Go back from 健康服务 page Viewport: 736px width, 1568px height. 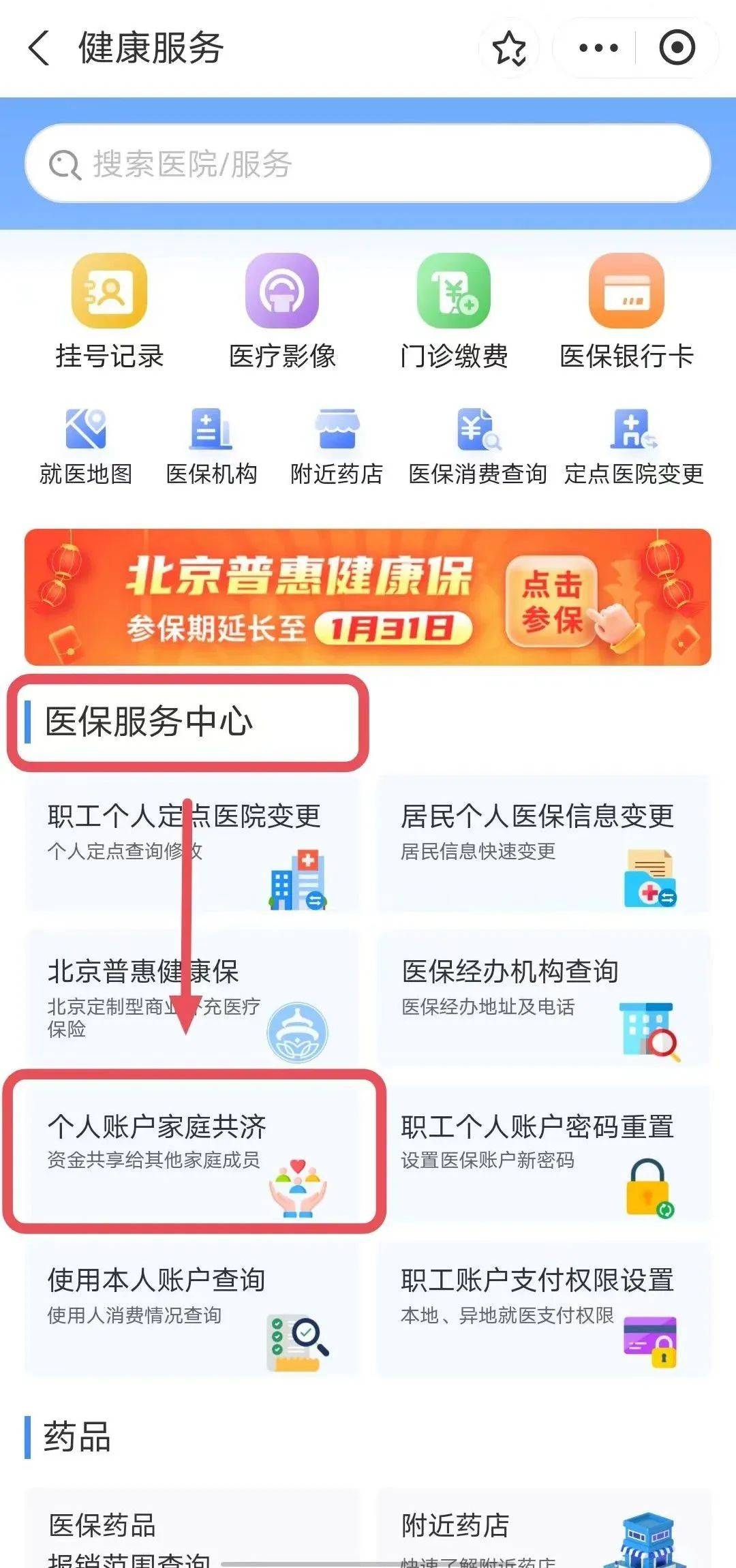[39, 48]
